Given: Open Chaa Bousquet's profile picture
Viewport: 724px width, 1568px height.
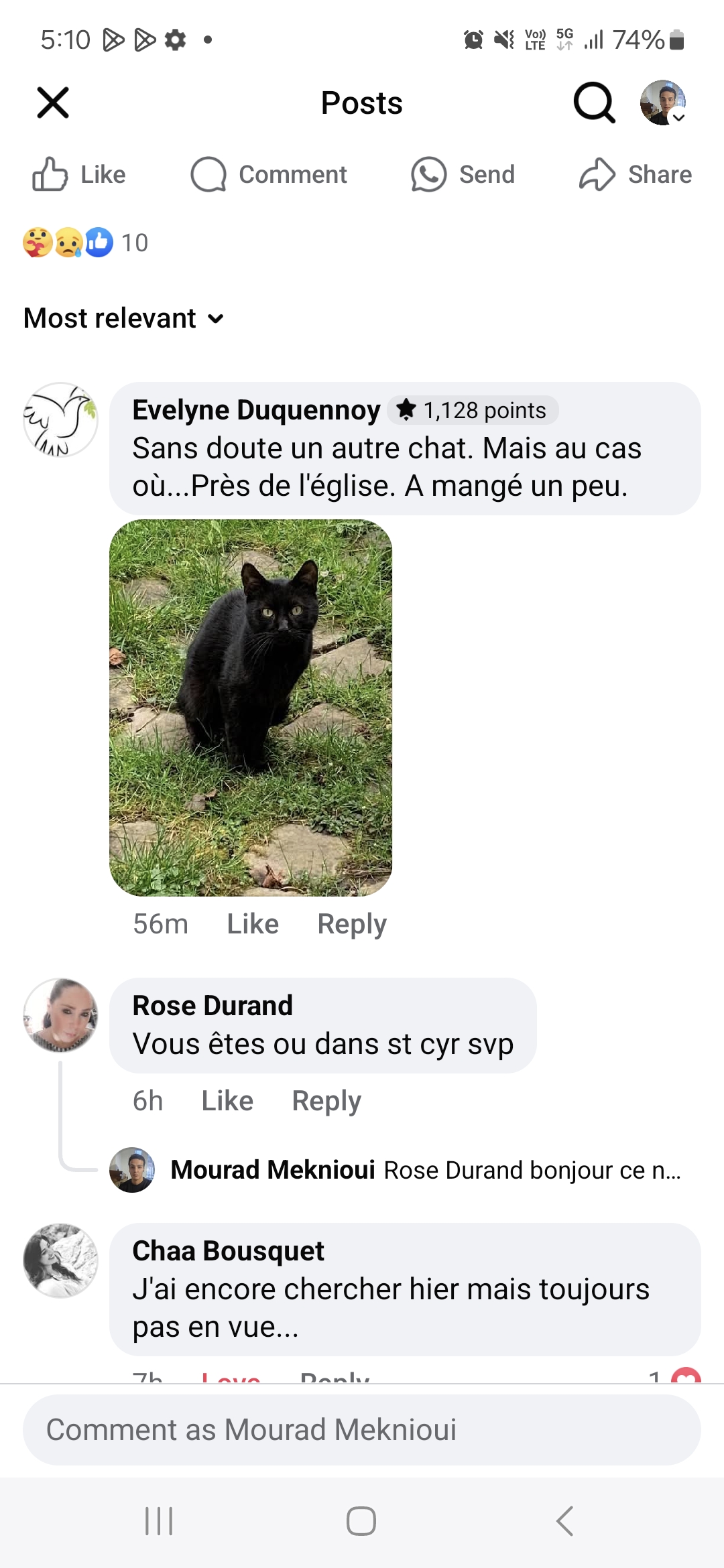Looking at the screenshot, I should (x=60, y=1260).
